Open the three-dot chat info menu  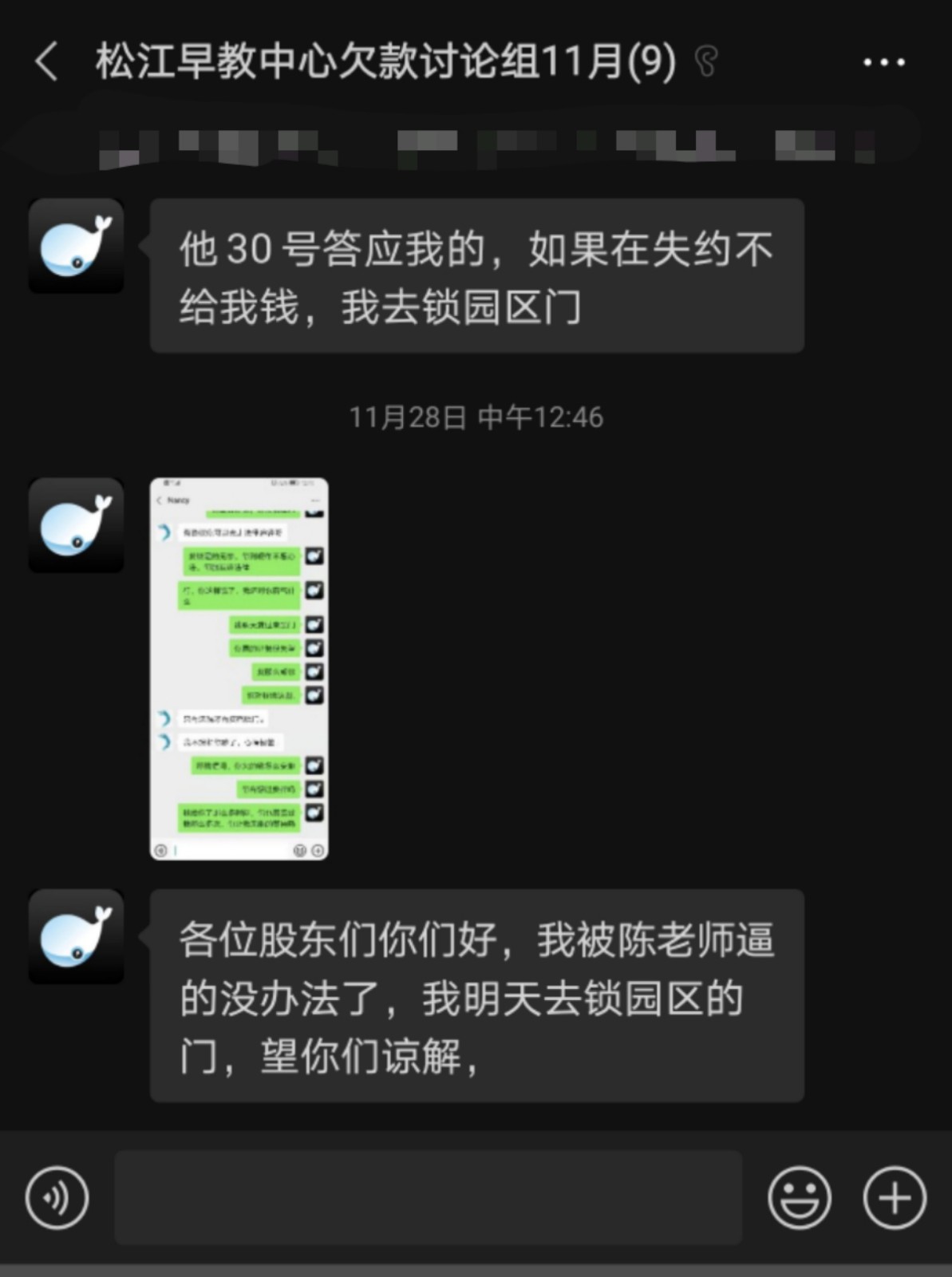pyautogui.click(x=883, y=62)
